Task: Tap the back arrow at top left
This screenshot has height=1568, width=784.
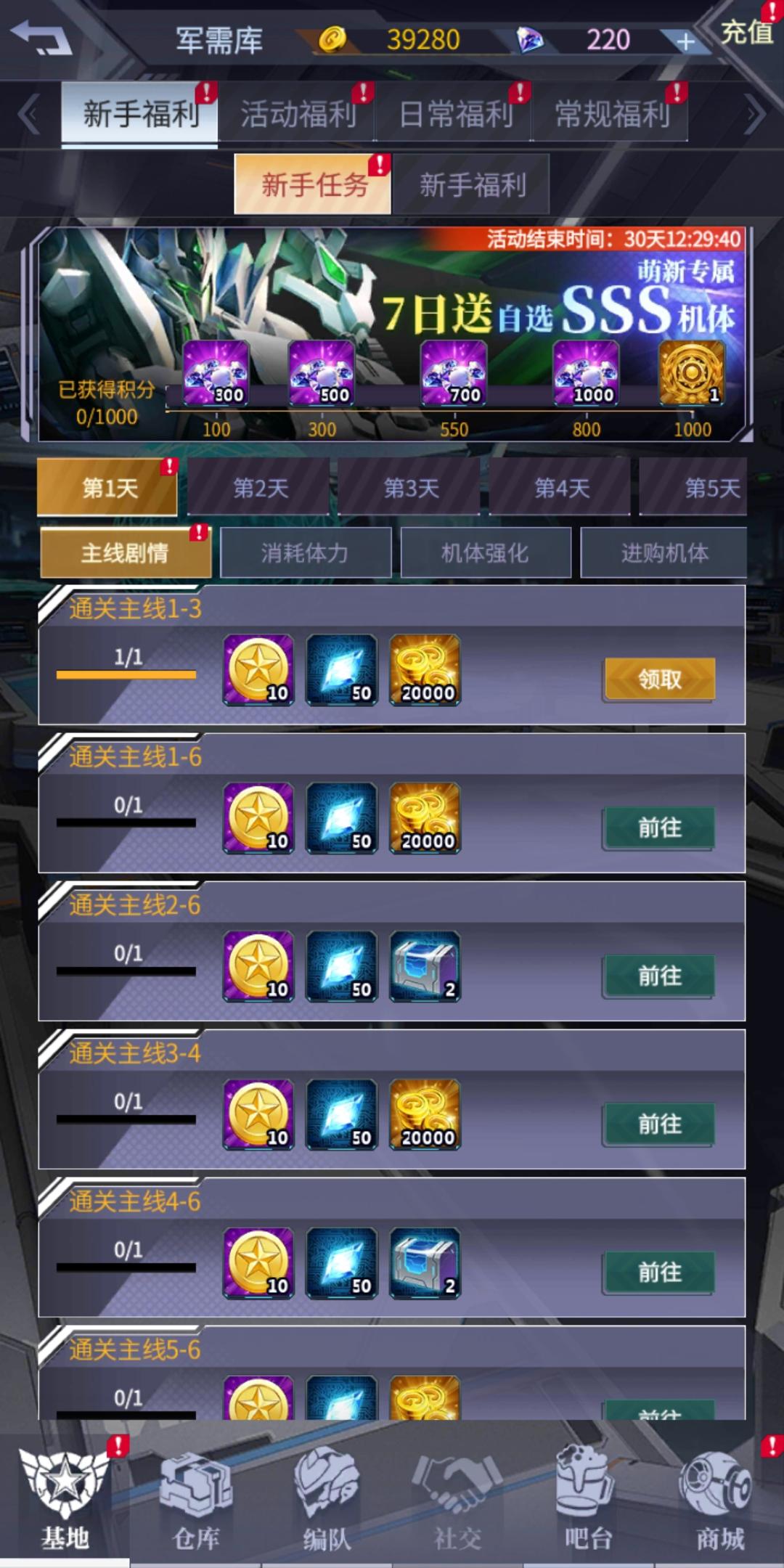Action: pos(41,38)
